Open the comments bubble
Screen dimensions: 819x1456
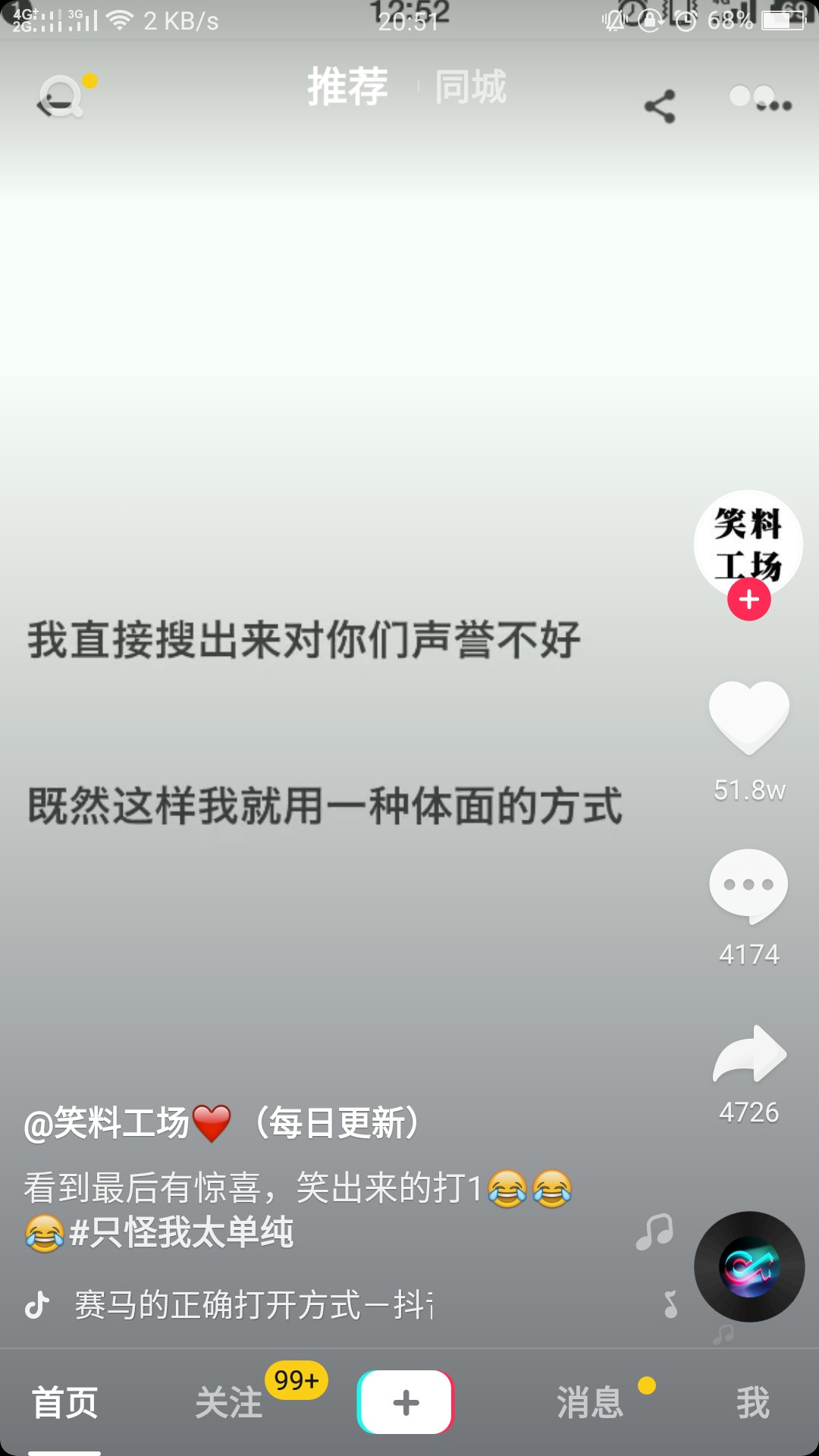[x=748, y=886]
